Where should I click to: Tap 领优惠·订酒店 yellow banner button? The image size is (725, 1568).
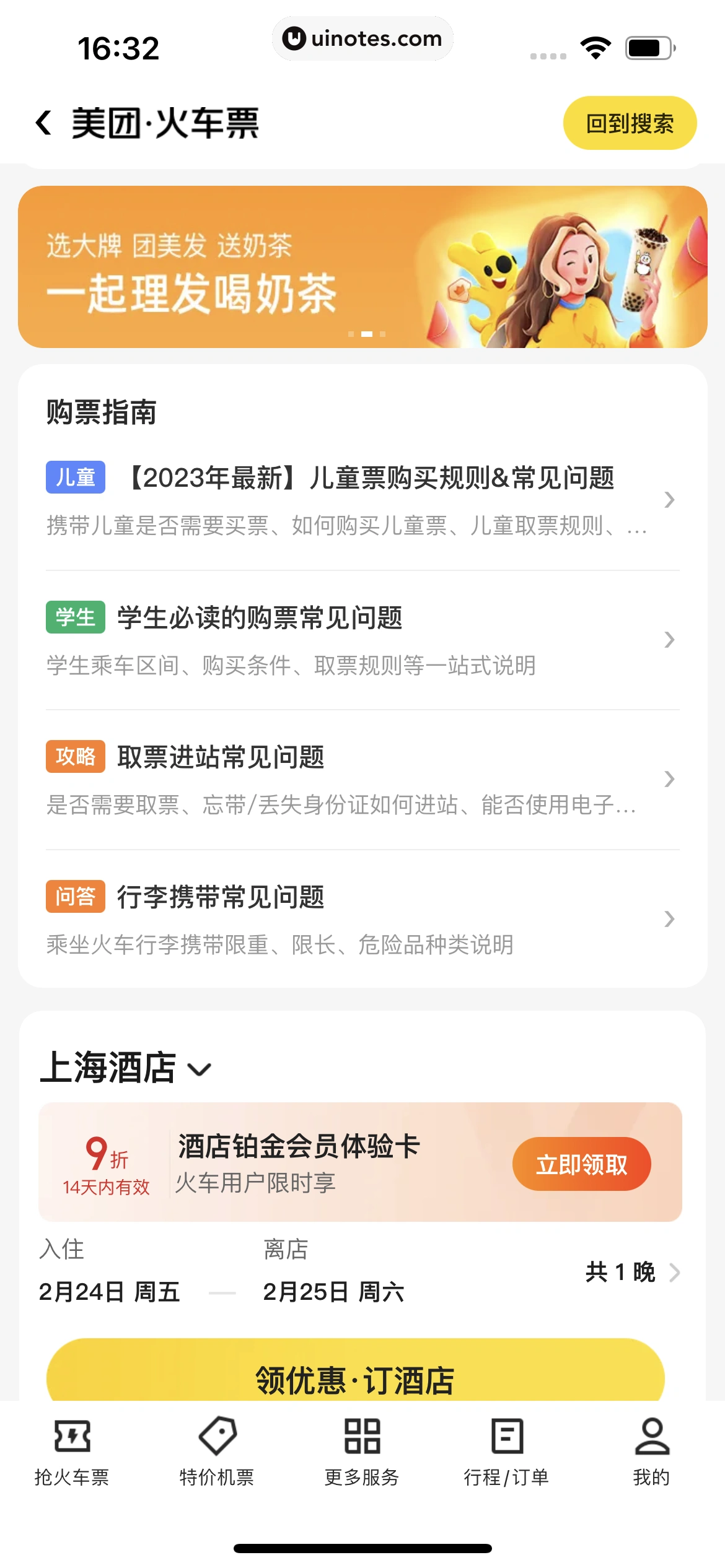(x=362, y=1375)
